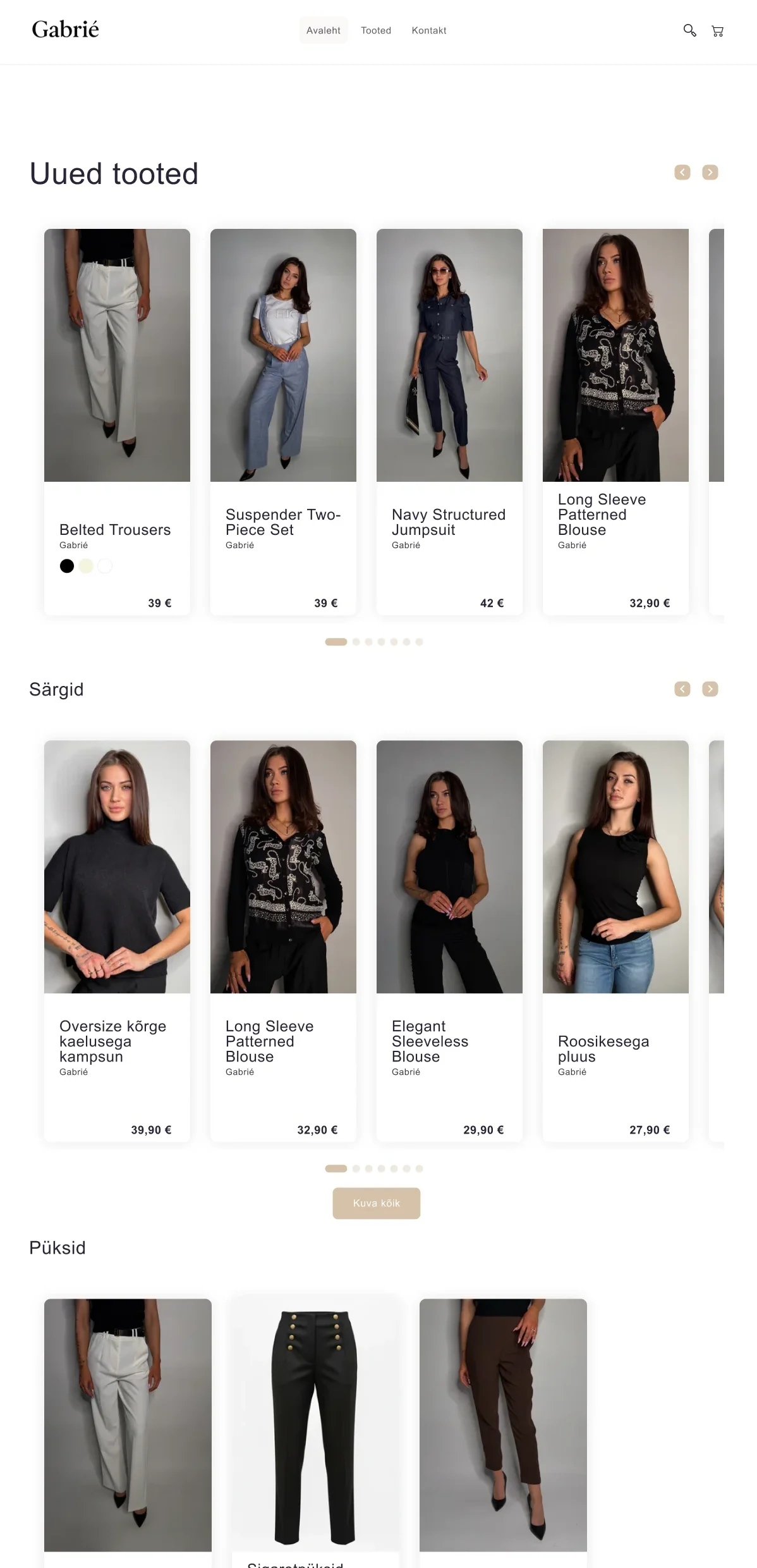Tap the Kuva kõik button
Viewport: 757px width, 1568px height.
click(x=377, y=1203)
